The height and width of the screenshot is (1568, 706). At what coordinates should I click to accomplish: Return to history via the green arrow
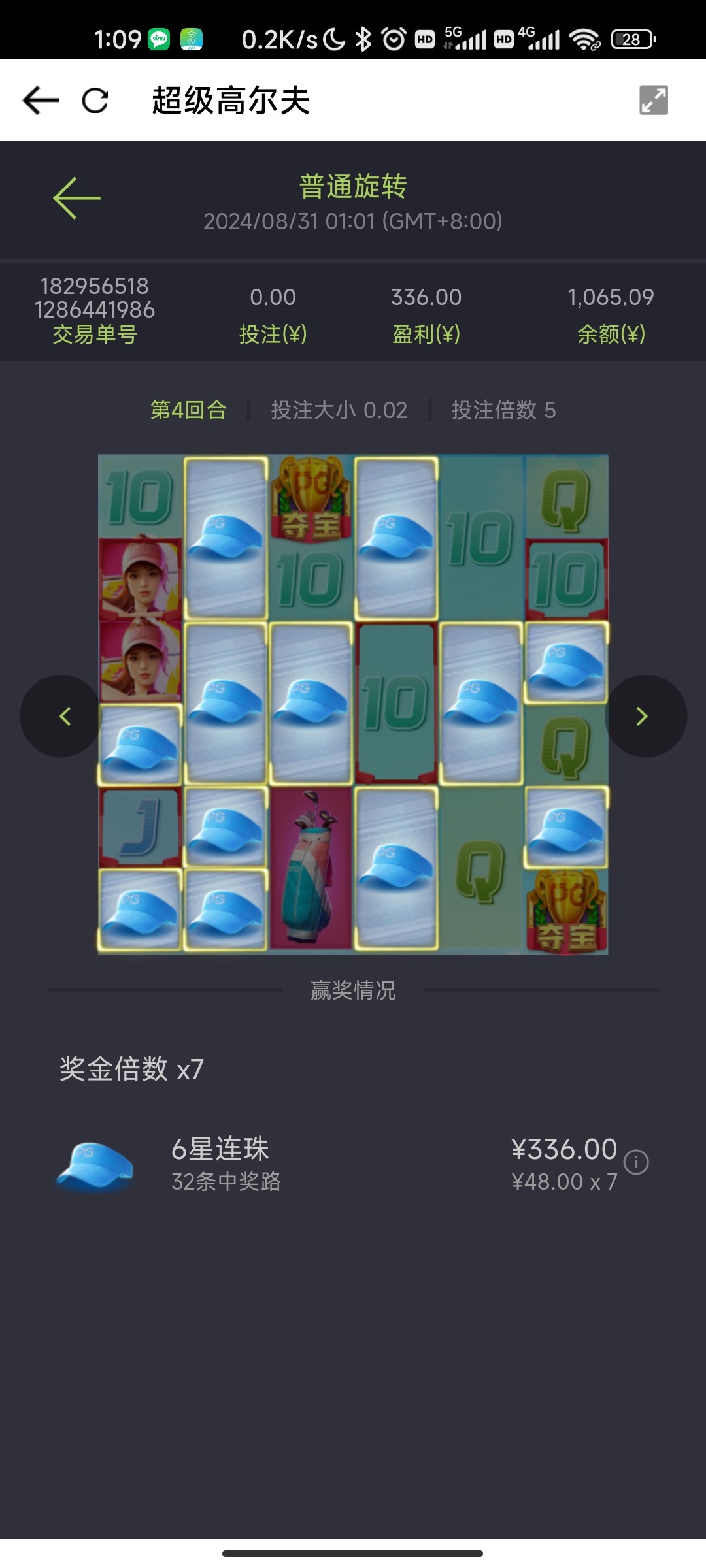pos(76,198)
